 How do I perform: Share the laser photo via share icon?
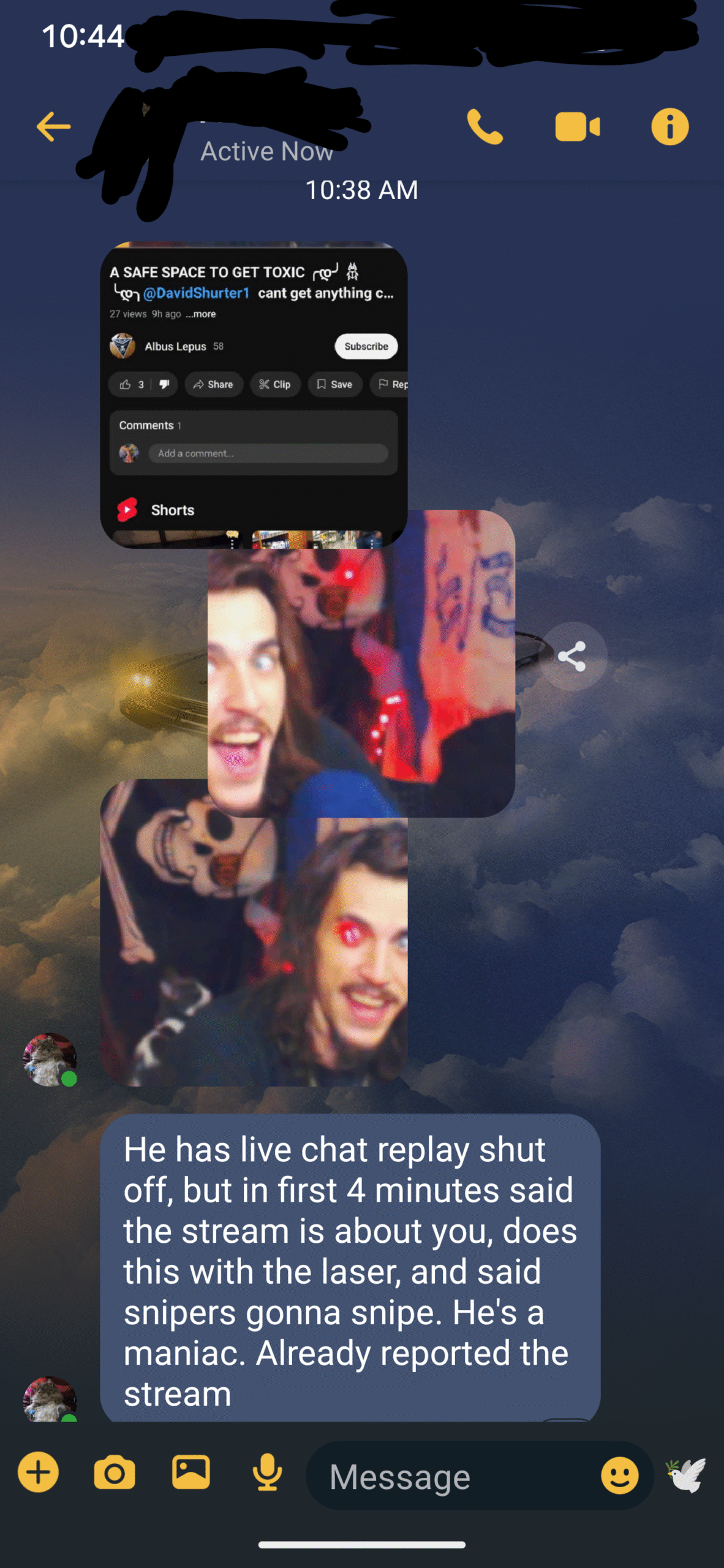(x=572, y=657)
